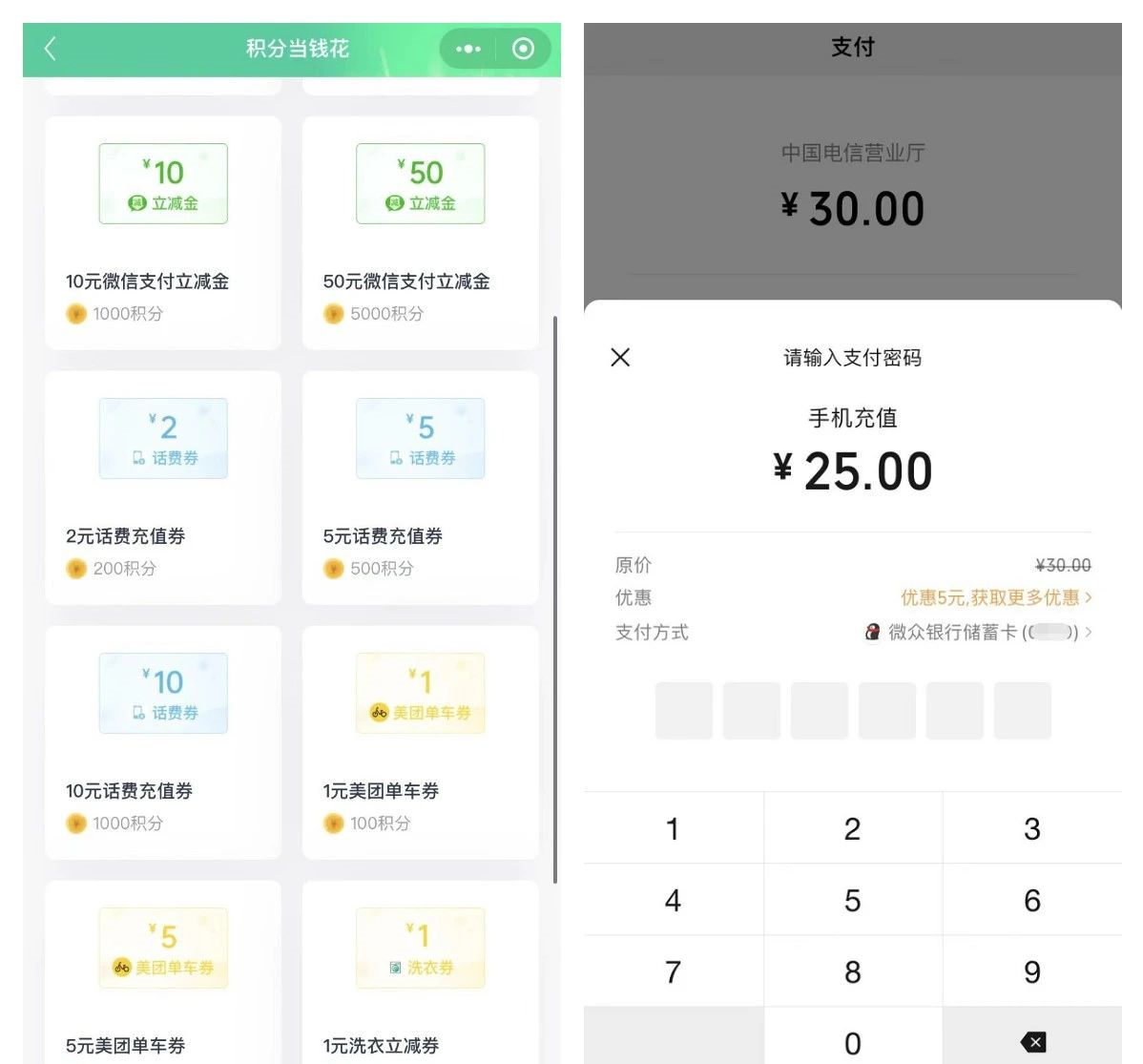Enter digit 9 on the keypad

(x=1031, y=971)
